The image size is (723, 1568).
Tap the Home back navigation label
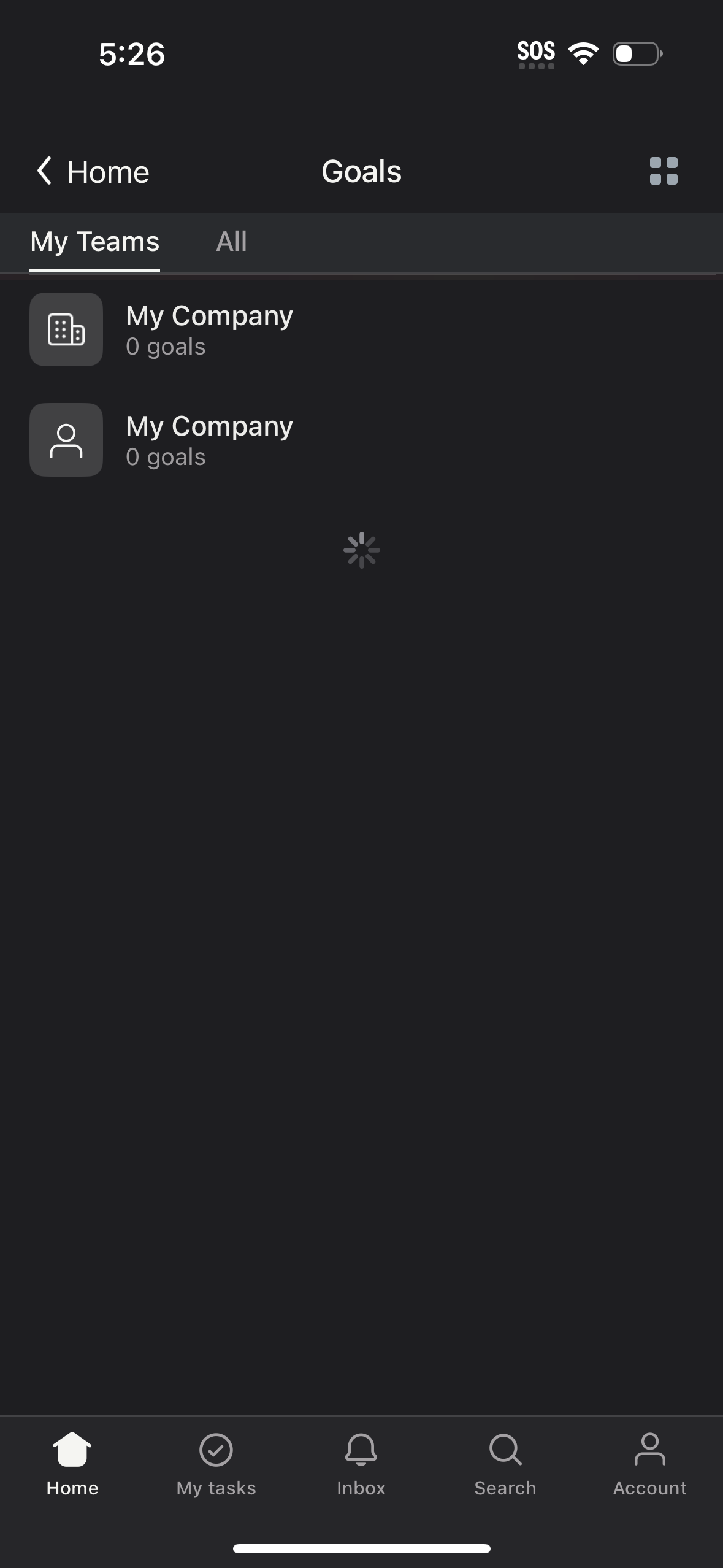click(x=109, y=172)
